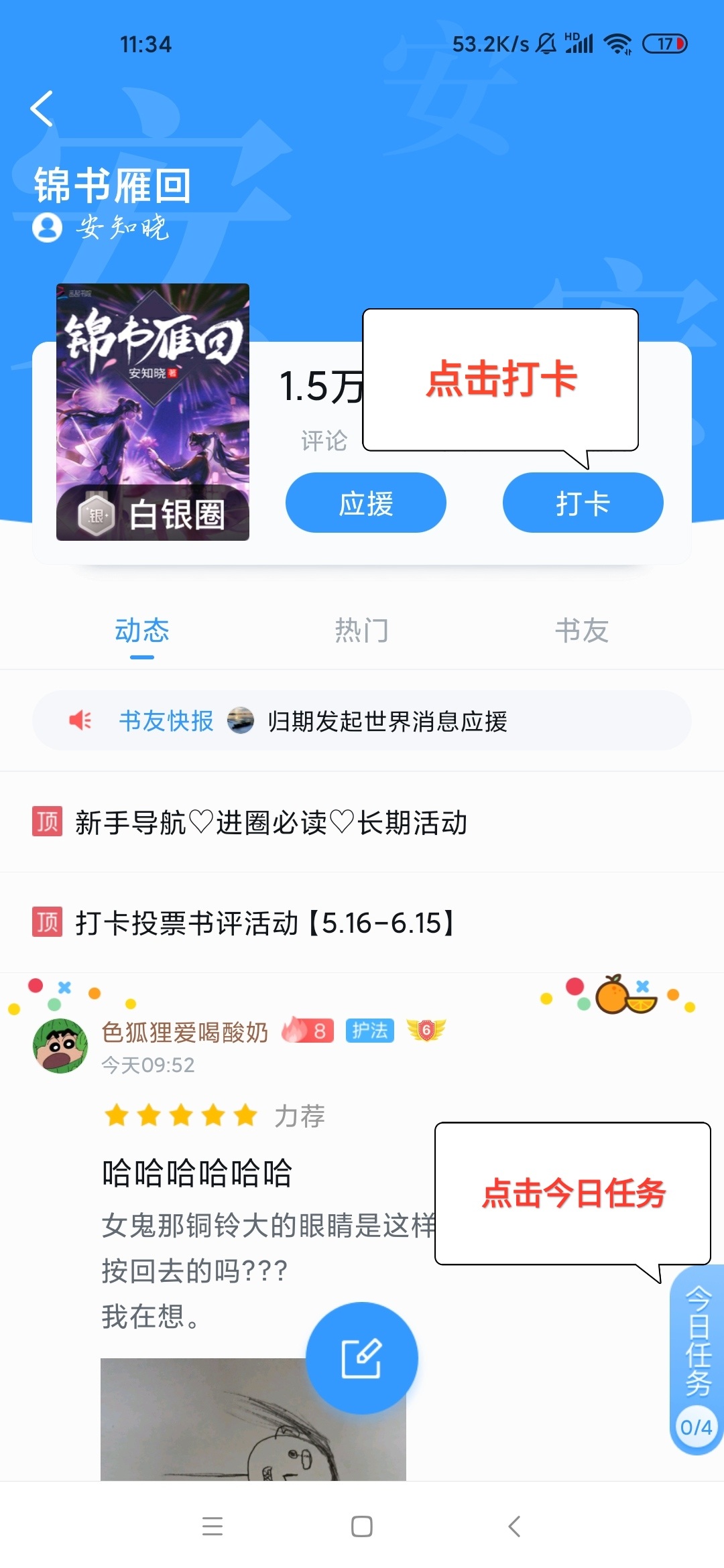Viewport: 724px width, 1568px height.
Task: Tap the system home button
Action: 361,1526
